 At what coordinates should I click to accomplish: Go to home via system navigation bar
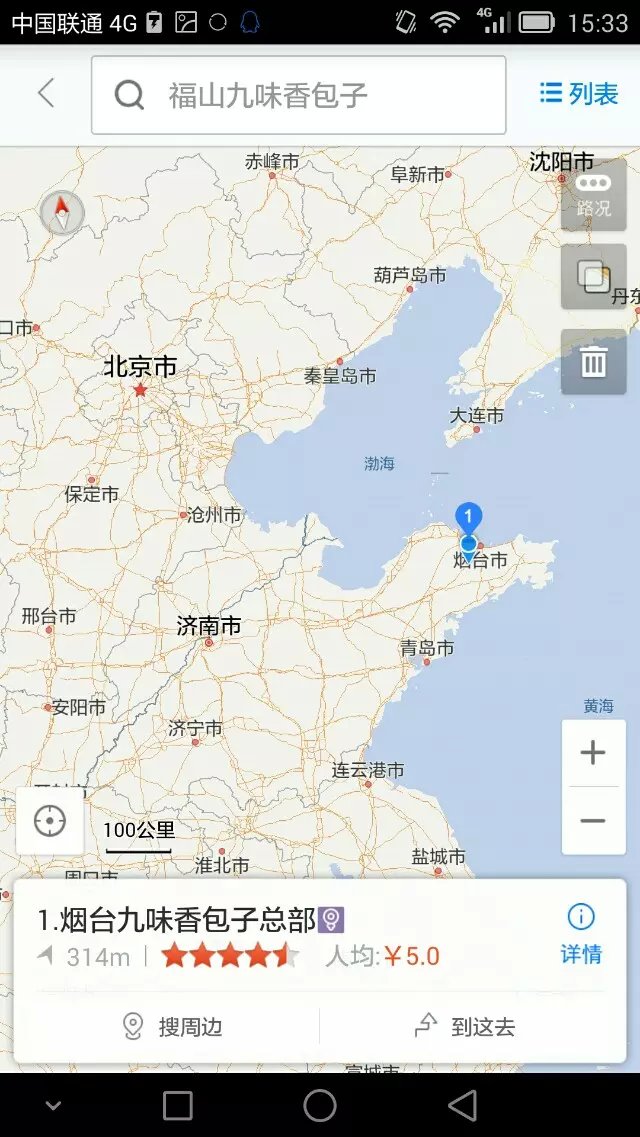tap(320, 1105)
